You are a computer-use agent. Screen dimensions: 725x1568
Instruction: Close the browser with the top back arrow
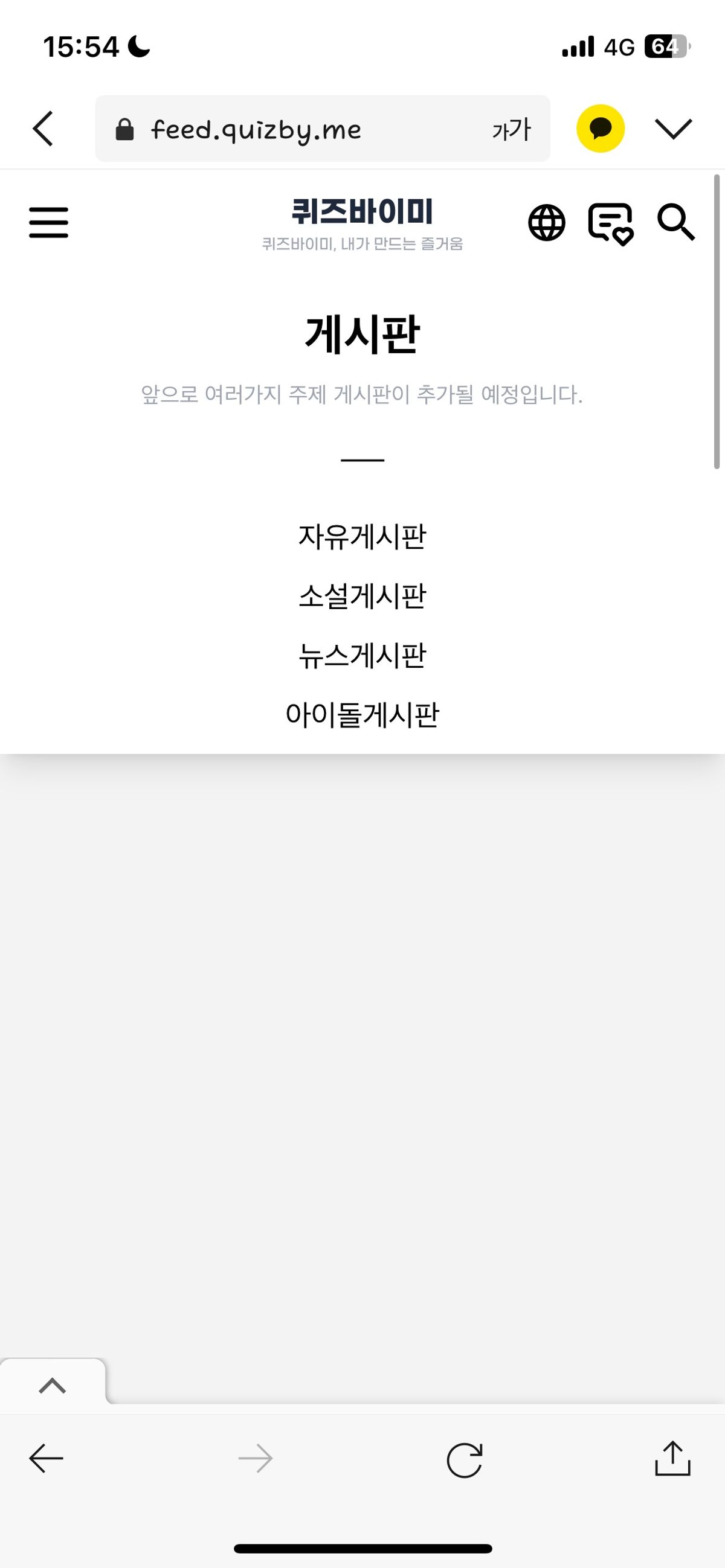click(43, 129)
